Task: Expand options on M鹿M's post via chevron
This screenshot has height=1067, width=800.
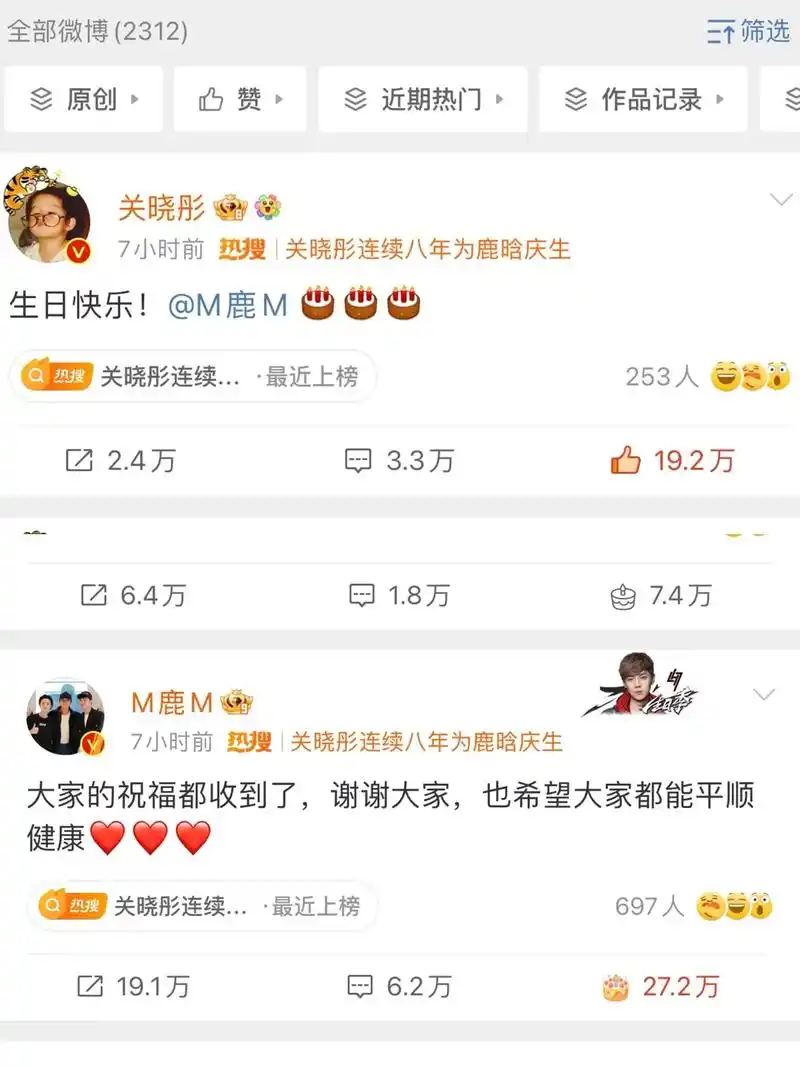Action: click(x=766, y=692)
